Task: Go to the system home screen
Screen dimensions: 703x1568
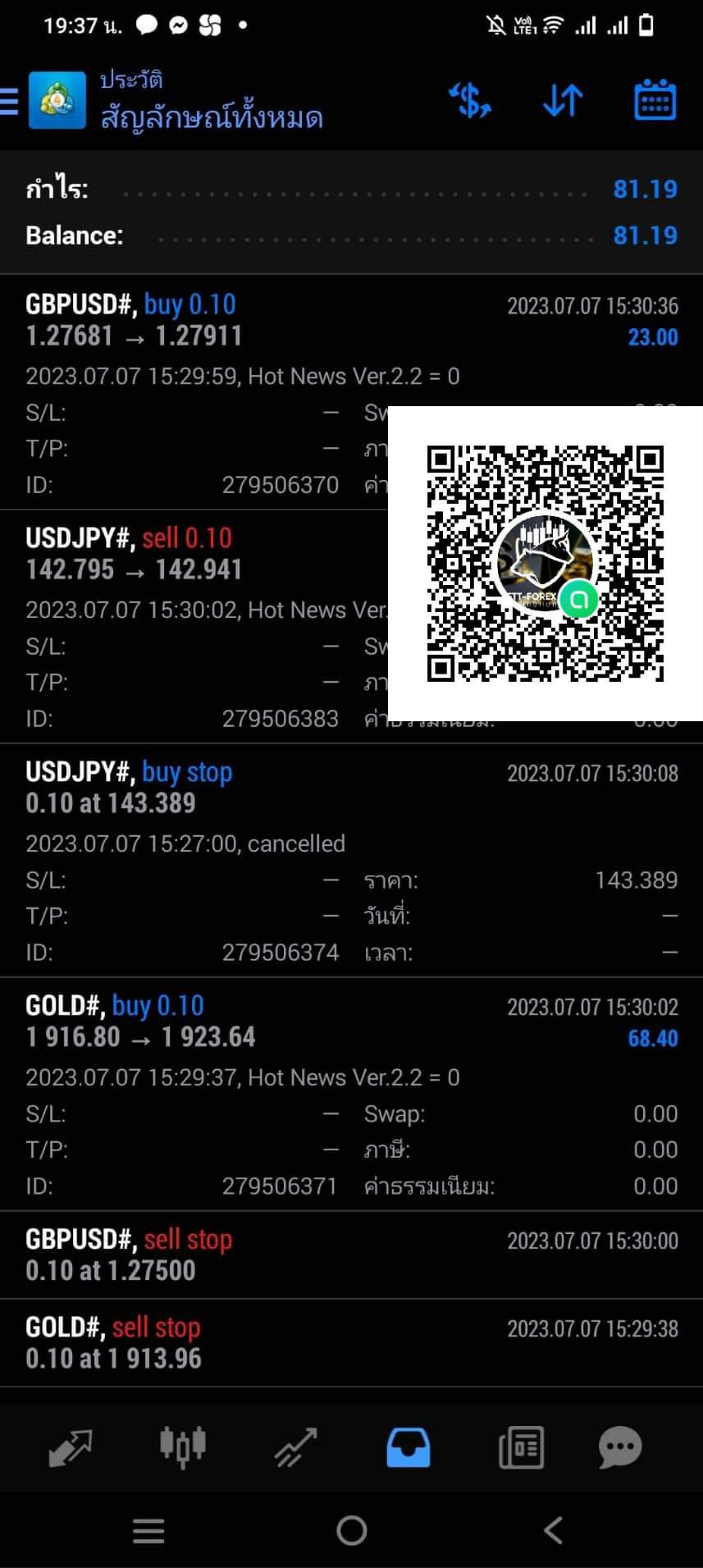Action: [351, 1530]
